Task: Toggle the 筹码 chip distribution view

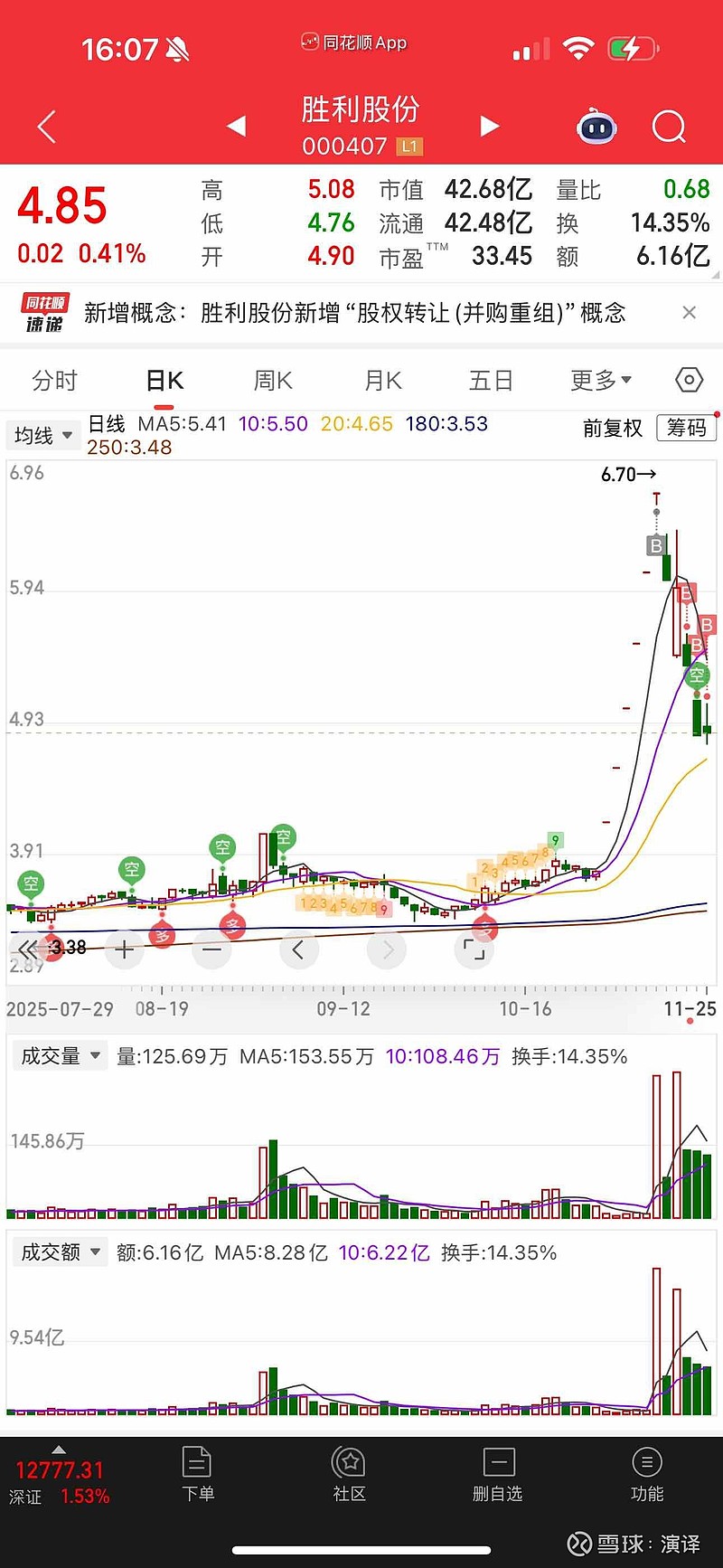Action: click(686, 429)
